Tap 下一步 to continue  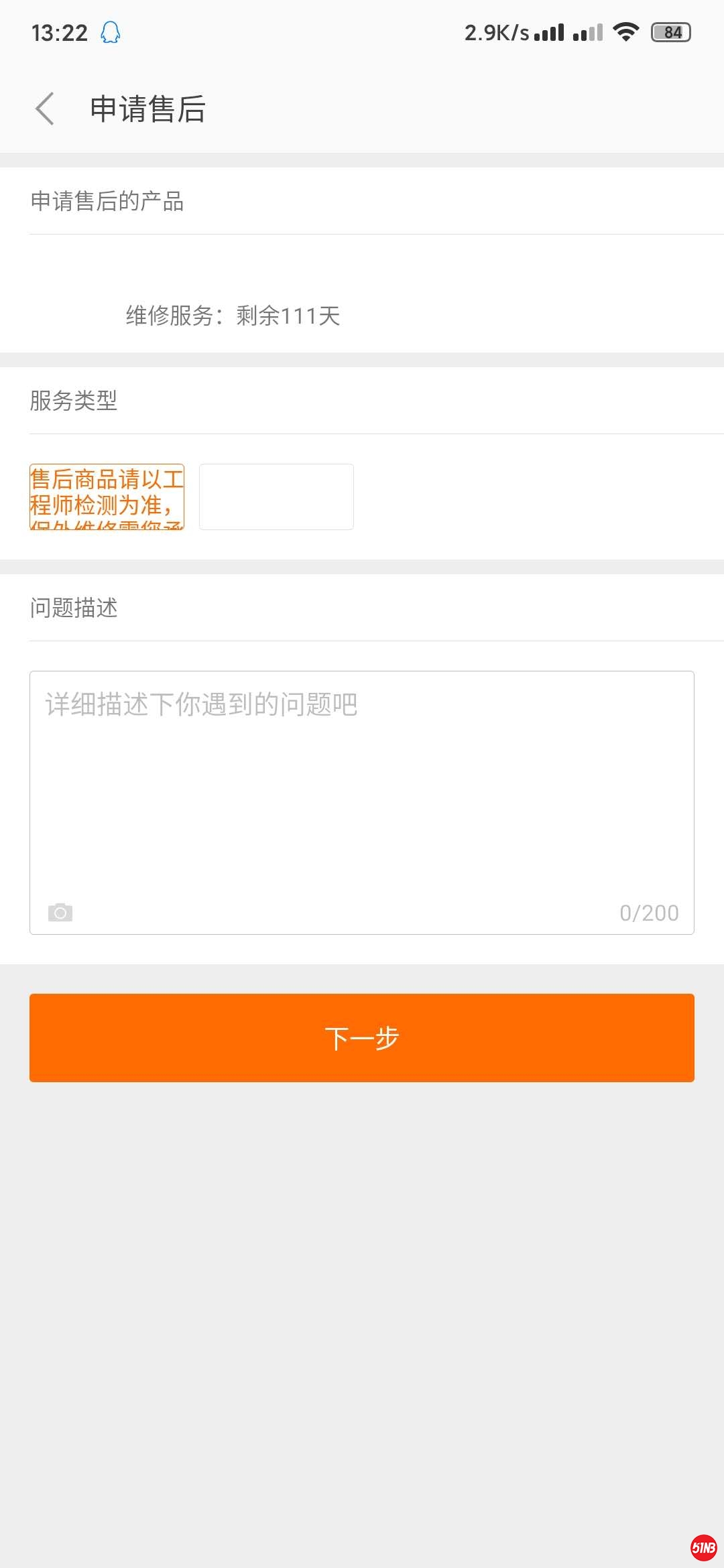point(362,1037)
